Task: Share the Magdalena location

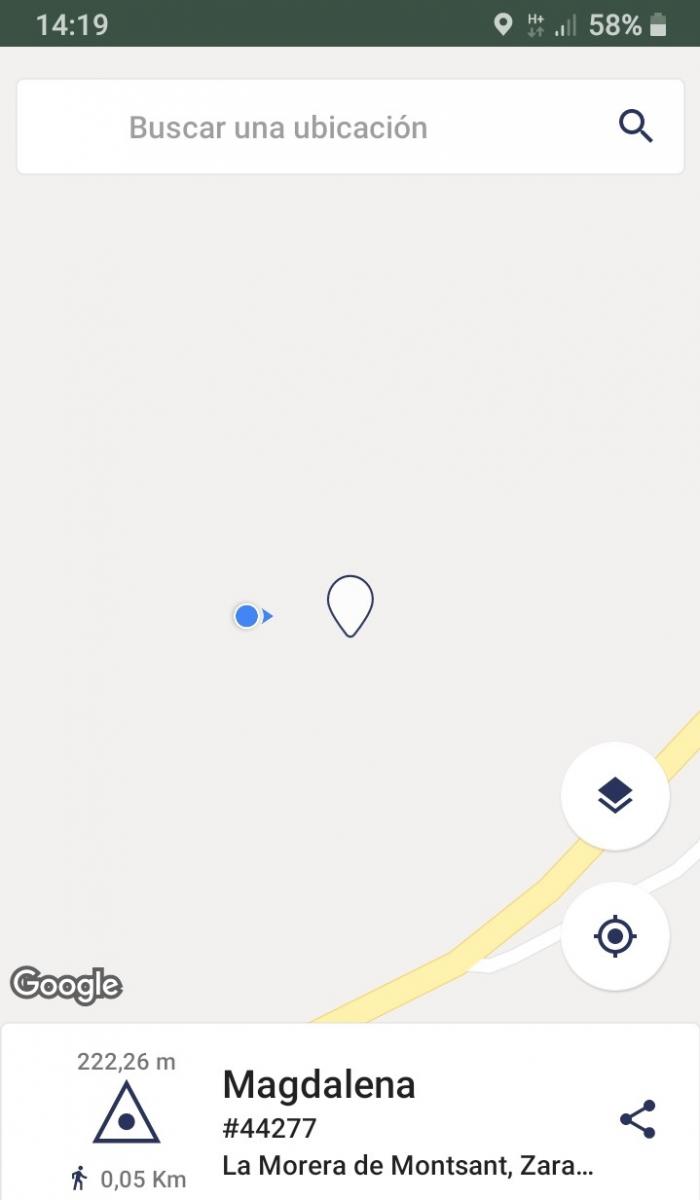Action: click(638, 1119)
